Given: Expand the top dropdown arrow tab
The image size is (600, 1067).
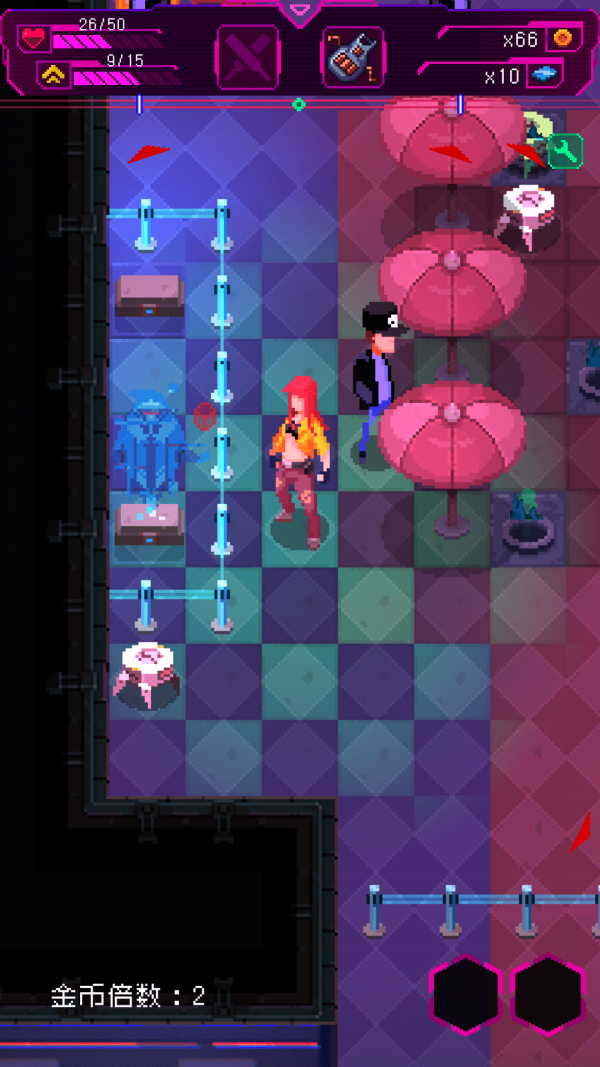Looking at the screenshot, I should coord(298,12).
